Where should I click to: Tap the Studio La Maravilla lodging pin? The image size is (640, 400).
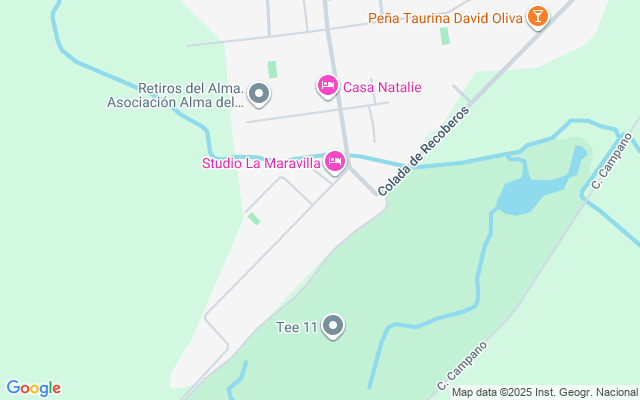(335, 162)
